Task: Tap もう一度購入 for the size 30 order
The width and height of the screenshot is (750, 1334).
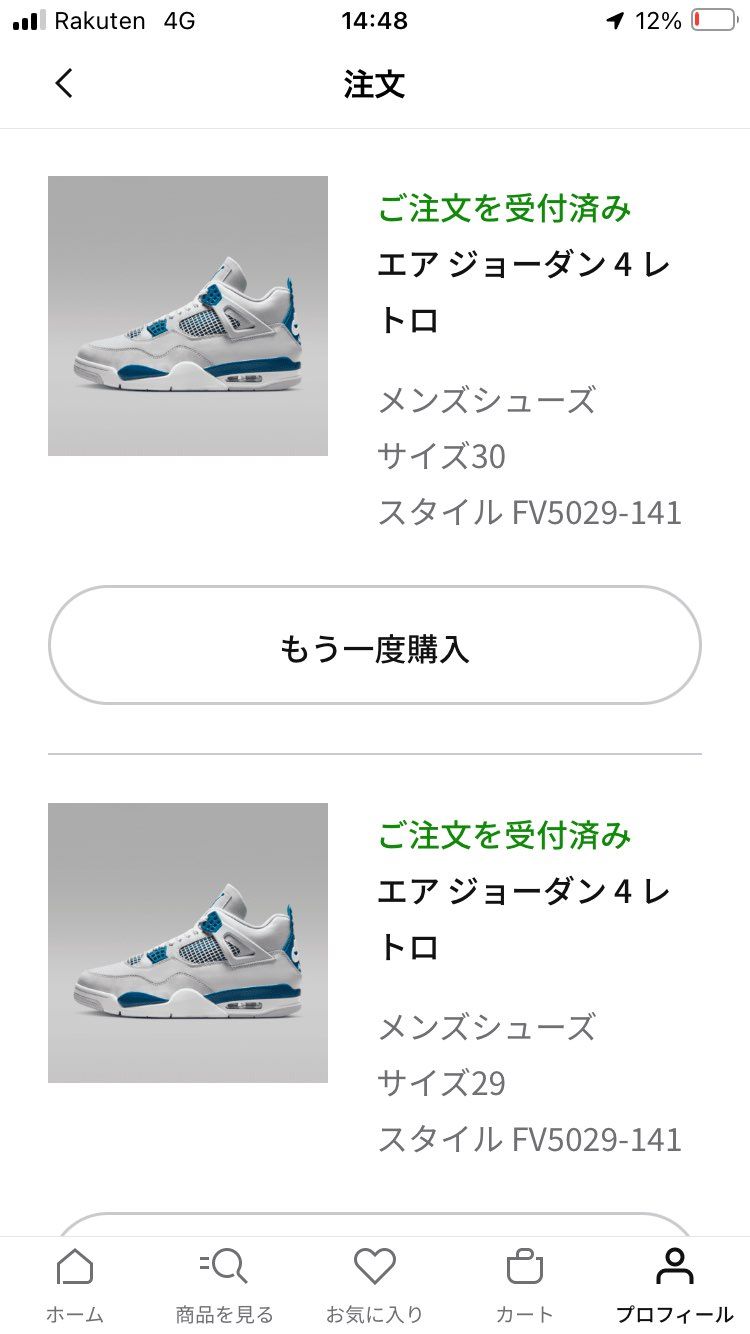Action: coord(375,646)
